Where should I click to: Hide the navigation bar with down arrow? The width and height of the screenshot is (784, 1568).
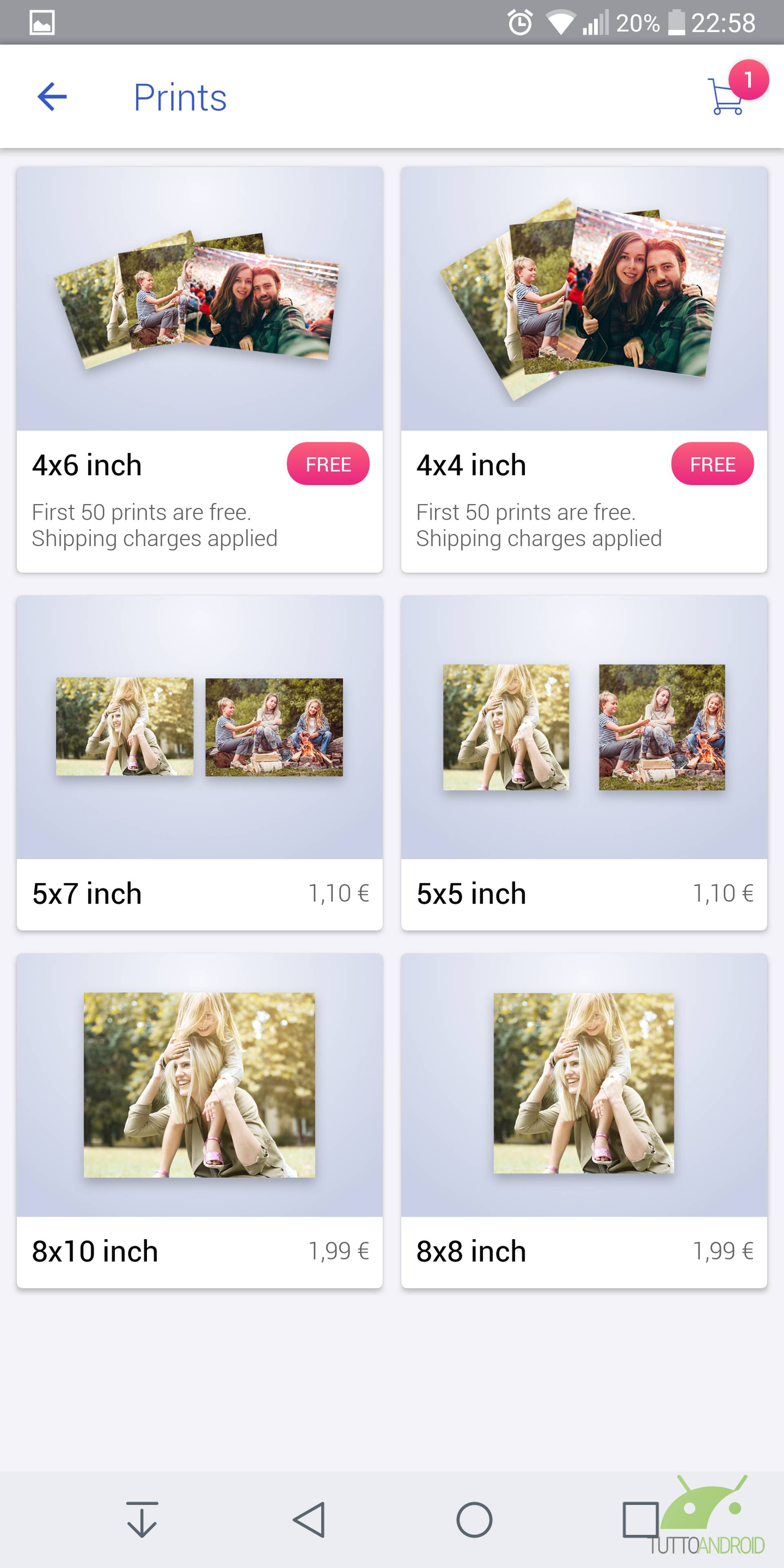tap(143, 1520)
